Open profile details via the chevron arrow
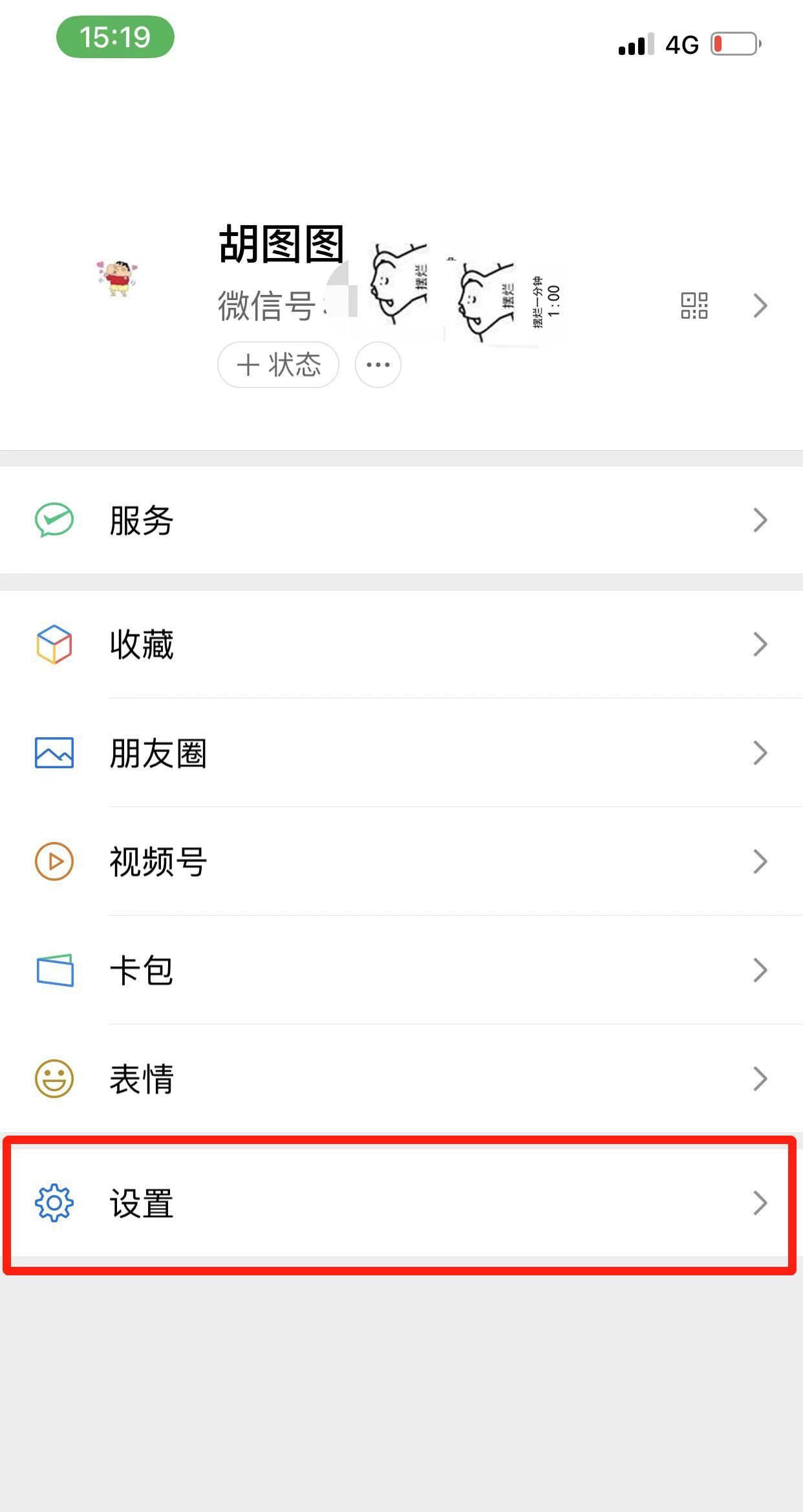 point(760,305)
